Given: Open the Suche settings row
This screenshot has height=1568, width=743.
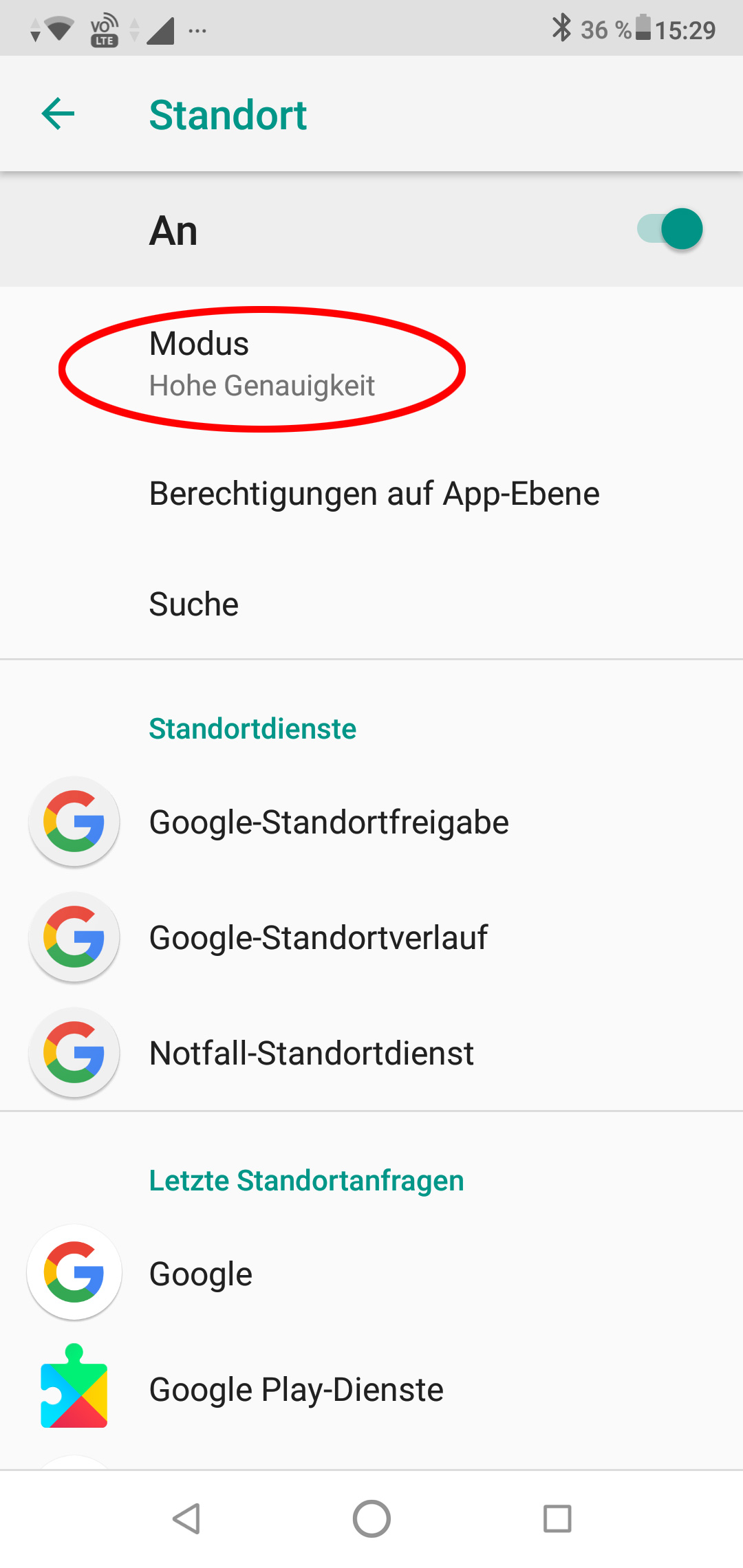Looking at the screenshot, I should tap(194, 605).
